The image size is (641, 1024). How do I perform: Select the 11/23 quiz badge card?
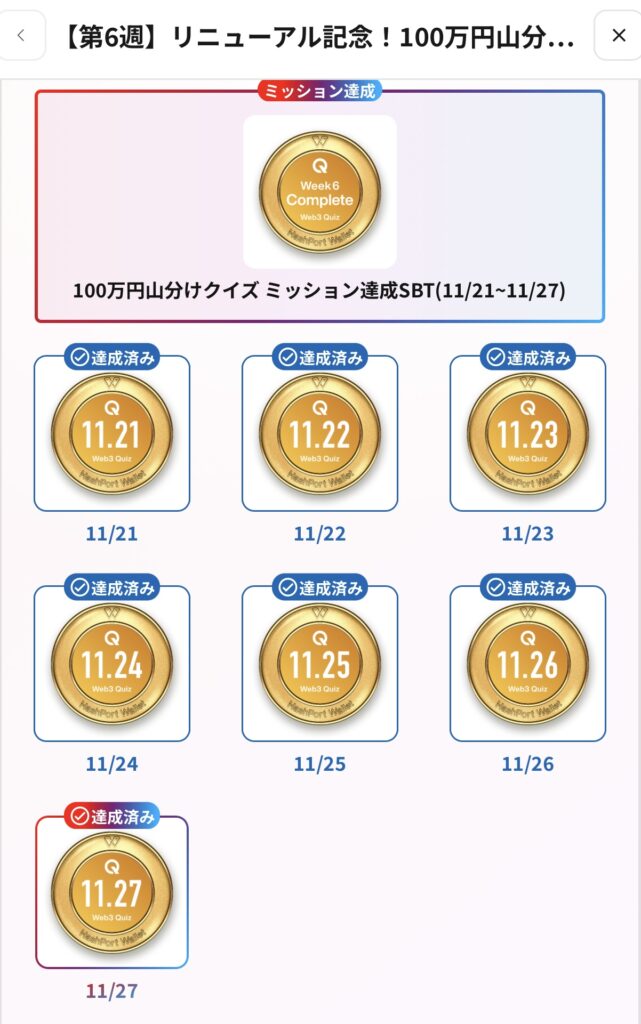pyautogui.click(x=527, y=434)
